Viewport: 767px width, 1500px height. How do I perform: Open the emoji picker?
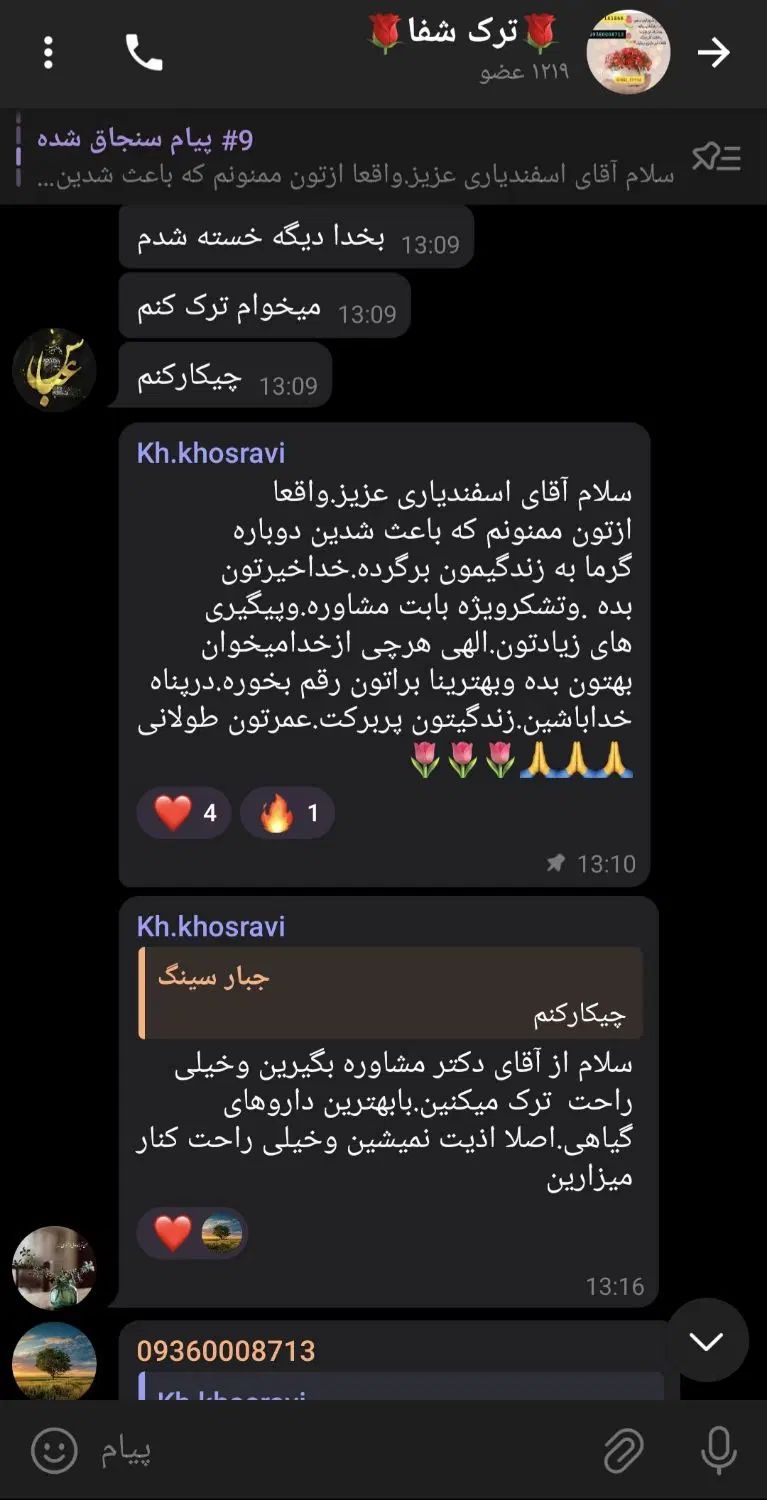[54, 1449]
